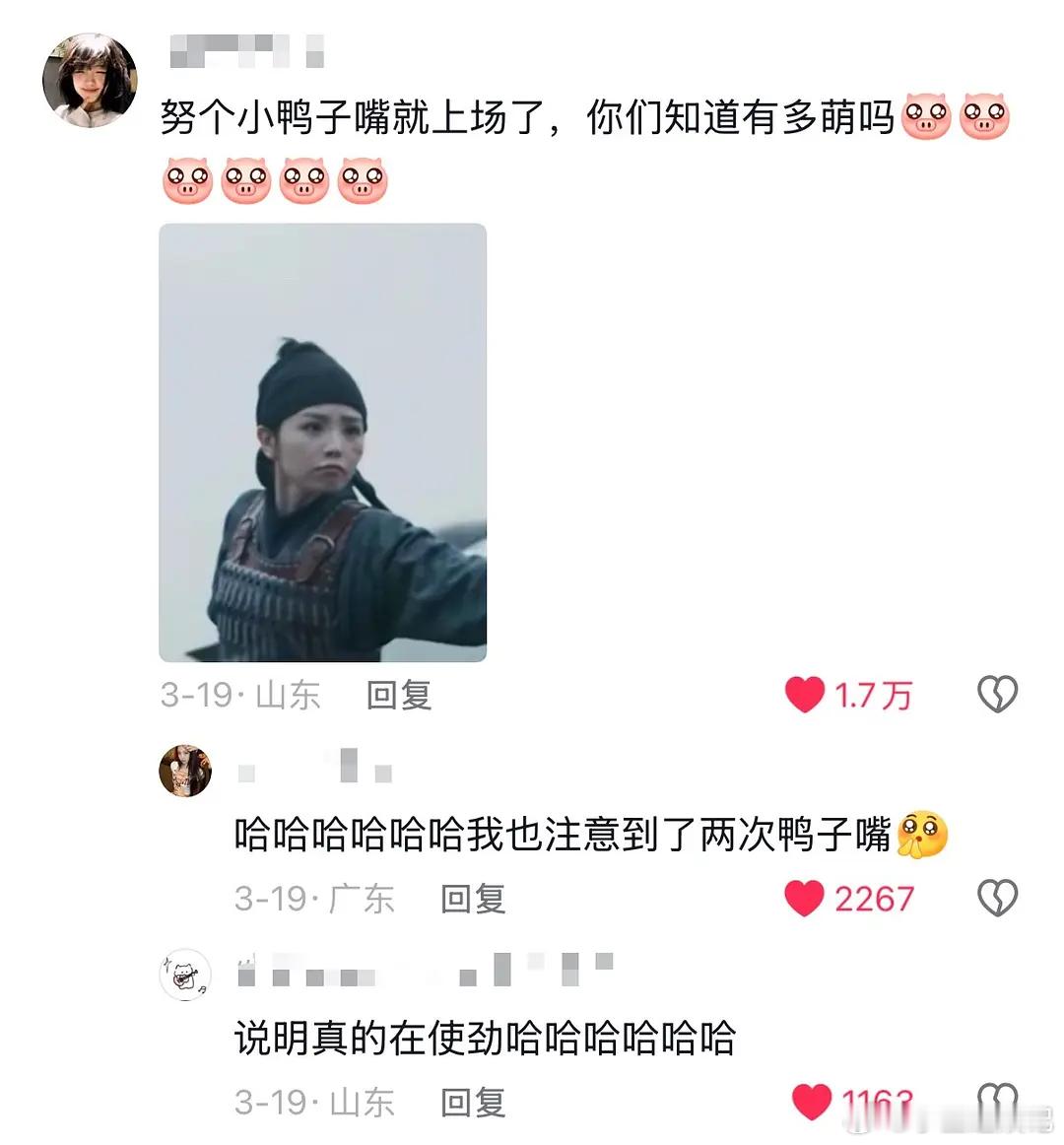Tap the broken-heart icon on the bottom comment

[998, 1097]
